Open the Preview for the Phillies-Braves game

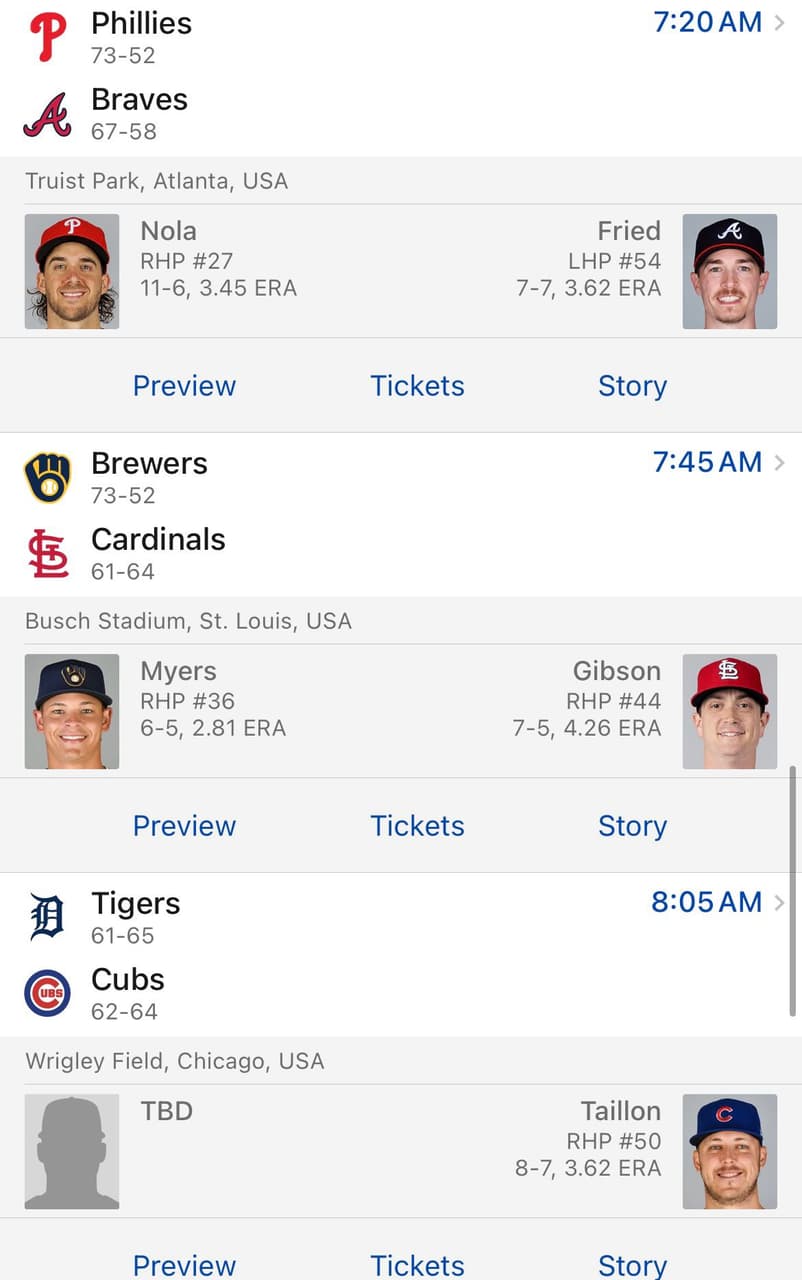click(x=184, y=385)
